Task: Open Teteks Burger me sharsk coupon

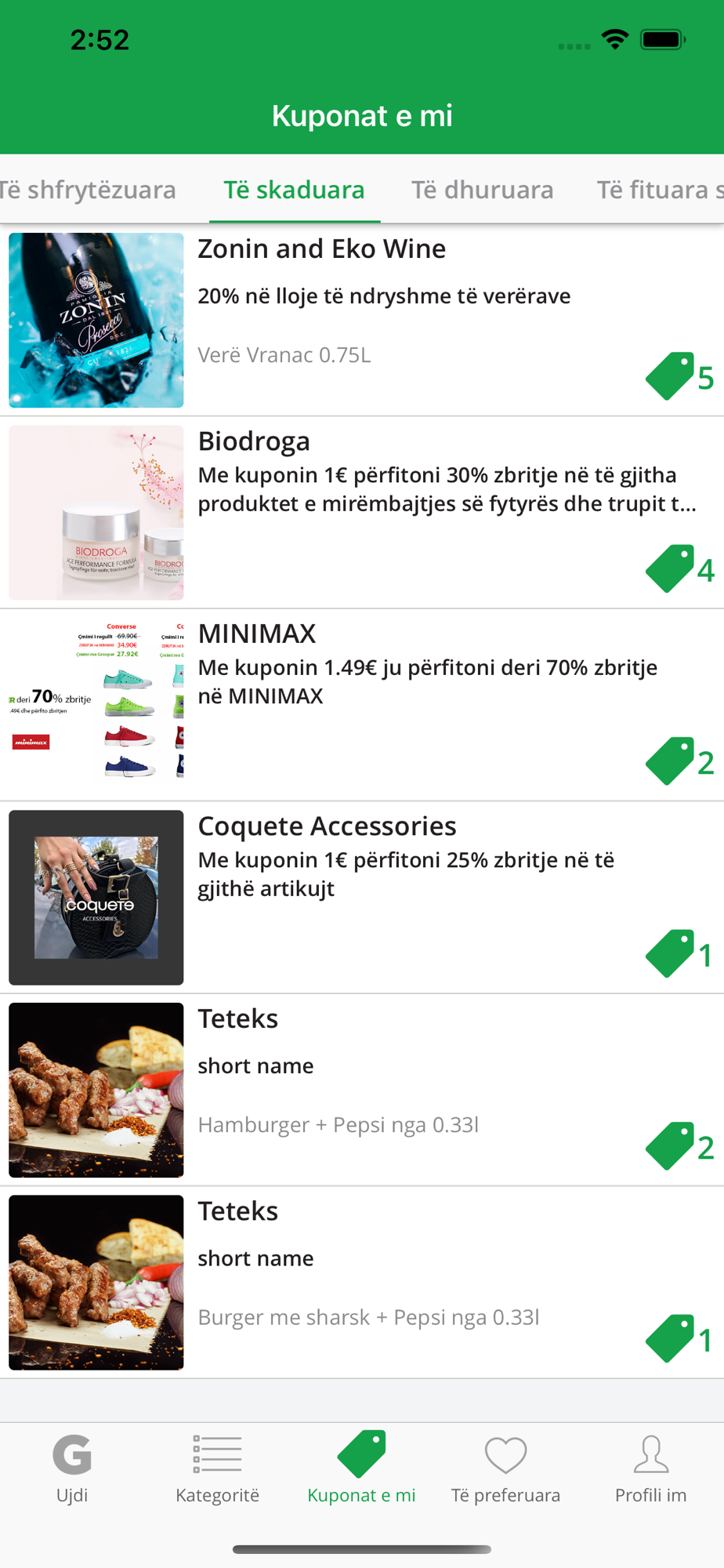Action: point(362,1283)
